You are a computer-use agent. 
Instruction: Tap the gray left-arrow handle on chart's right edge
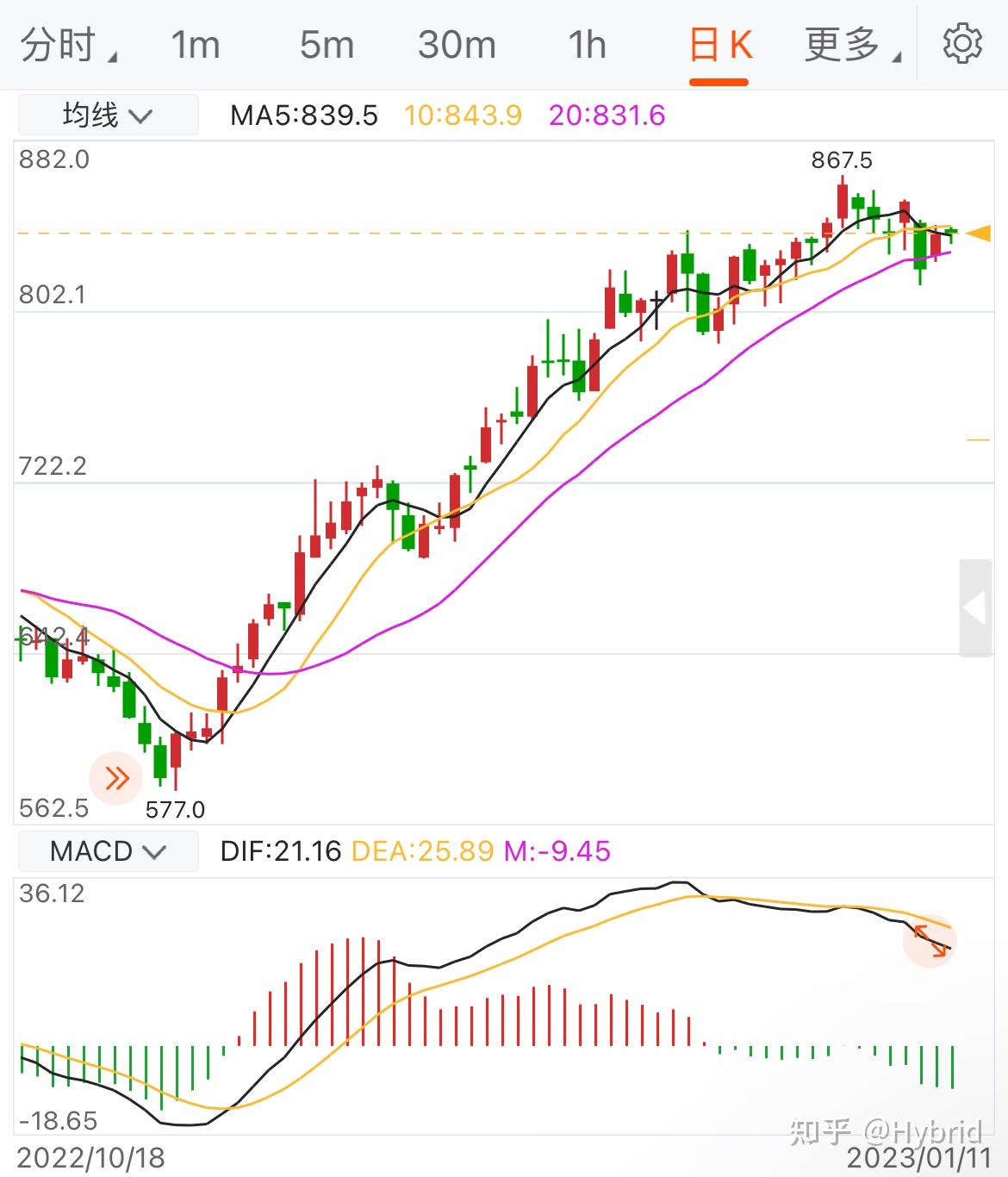pyautogui.click(x=976, y=606)
